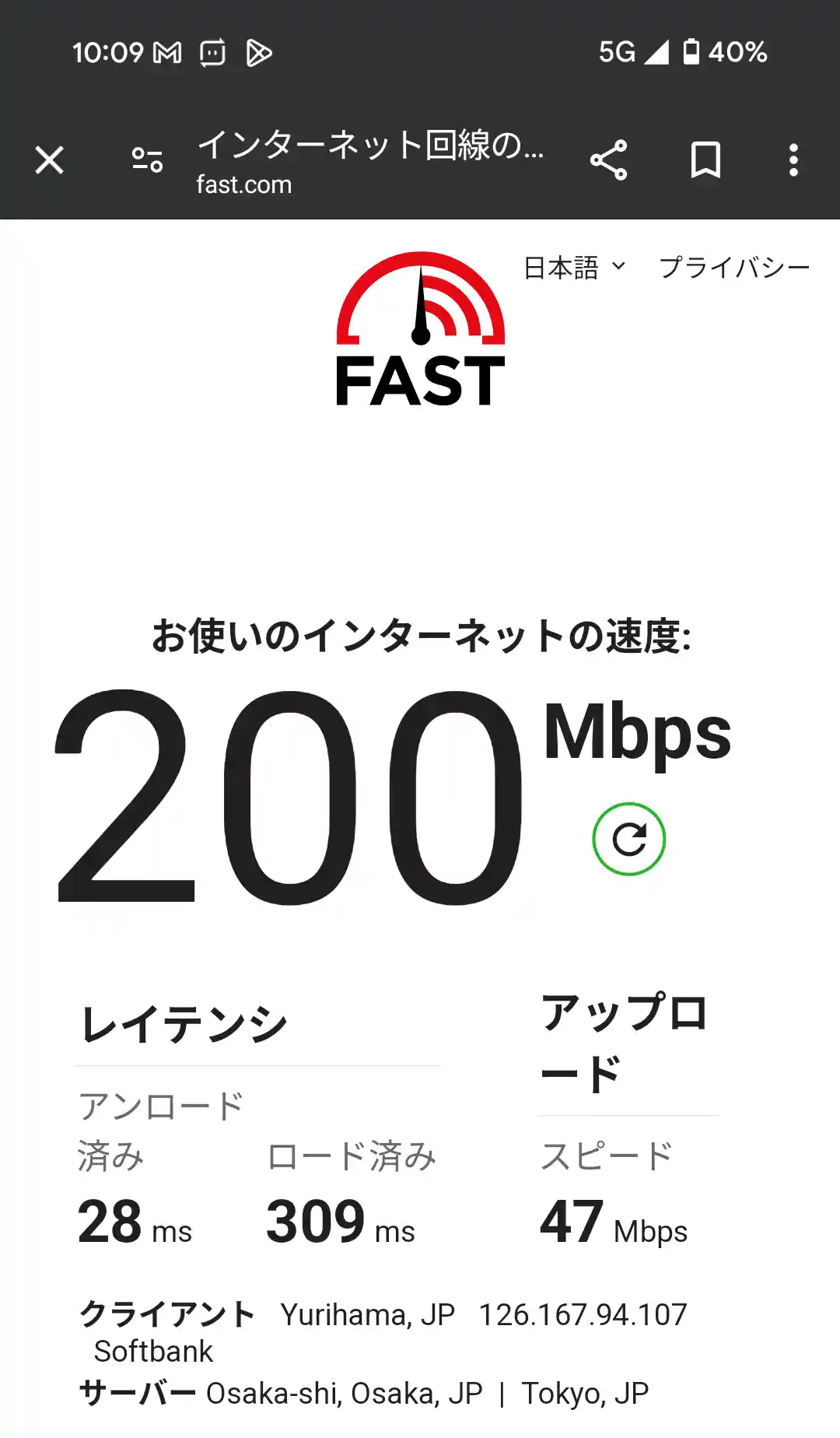
Task: Close the fast.com tab
Action: click(x=48, y=160)
